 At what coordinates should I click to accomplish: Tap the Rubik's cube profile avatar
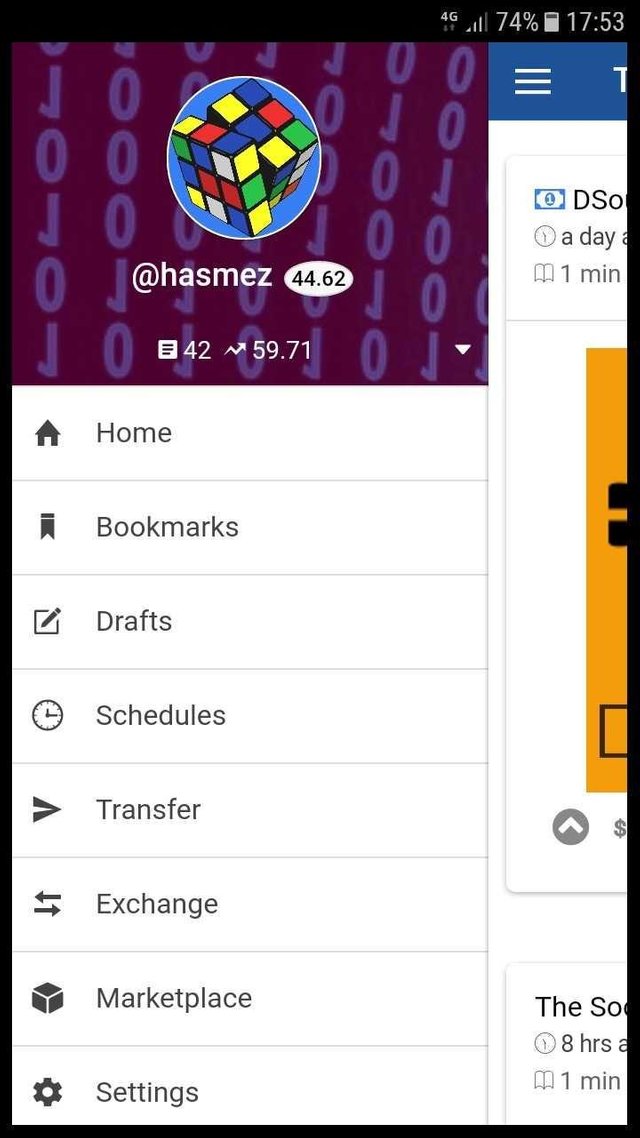[x=244, y=157]
